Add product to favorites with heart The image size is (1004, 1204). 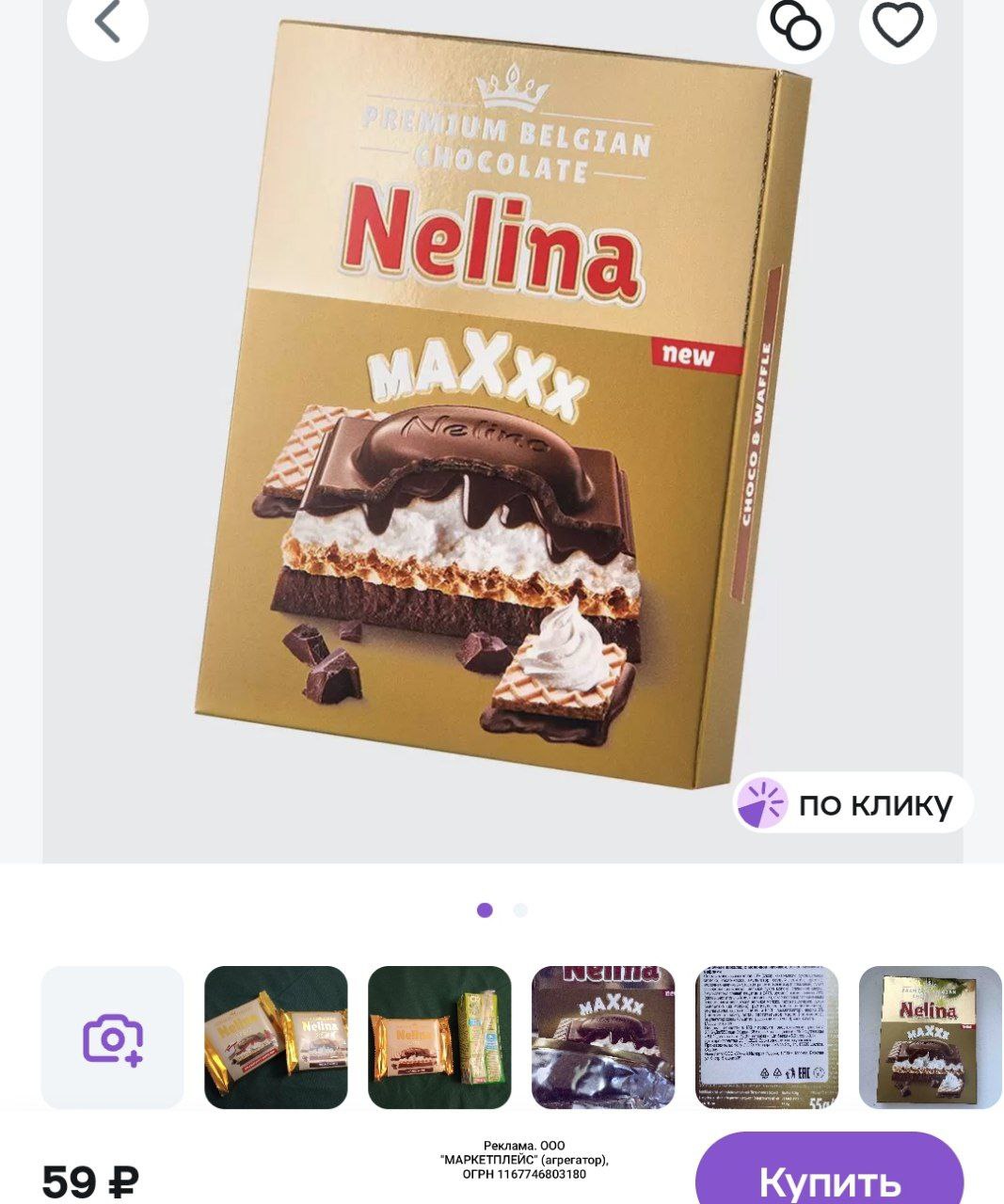pyautogui.click(x=898, y=25)
